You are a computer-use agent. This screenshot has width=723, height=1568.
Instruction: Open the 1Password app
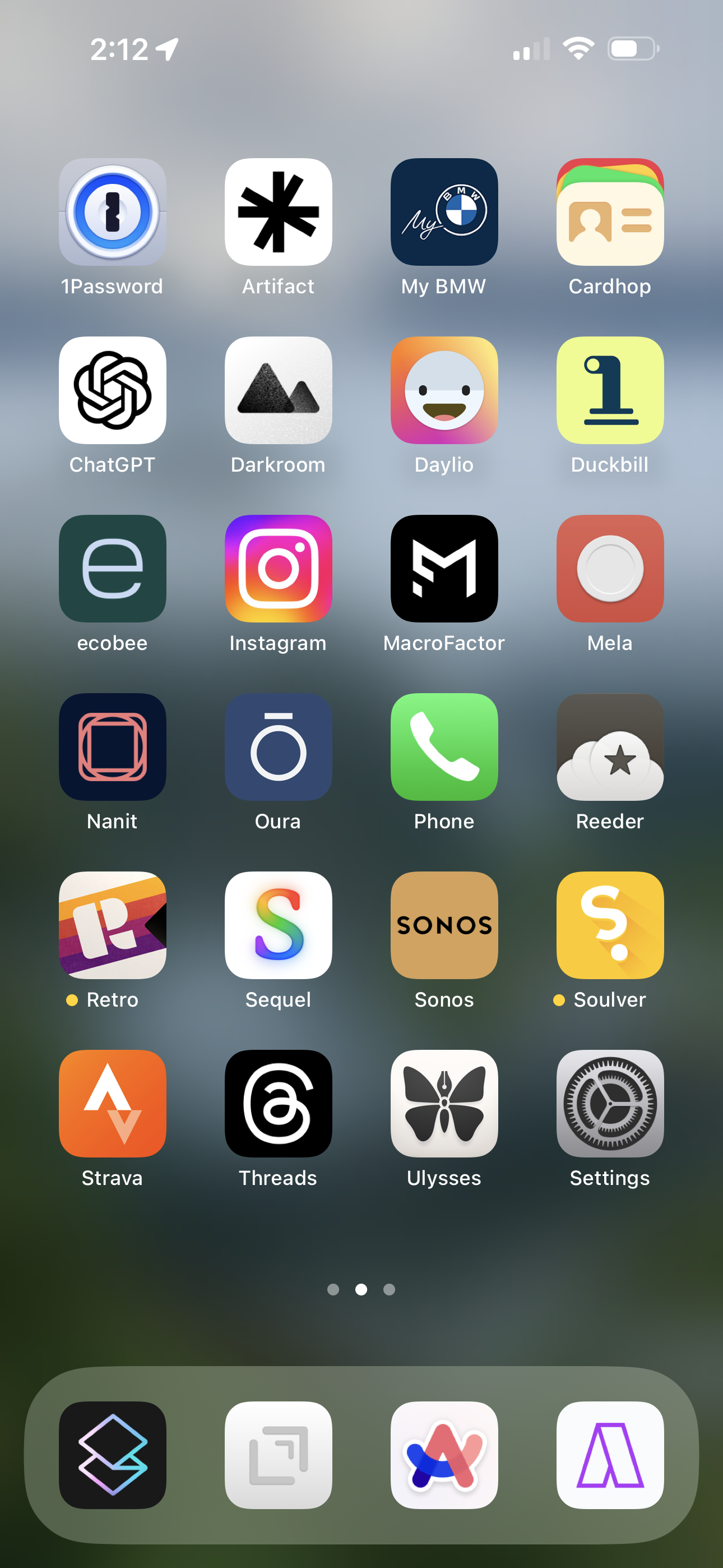(x=113, y=211)
